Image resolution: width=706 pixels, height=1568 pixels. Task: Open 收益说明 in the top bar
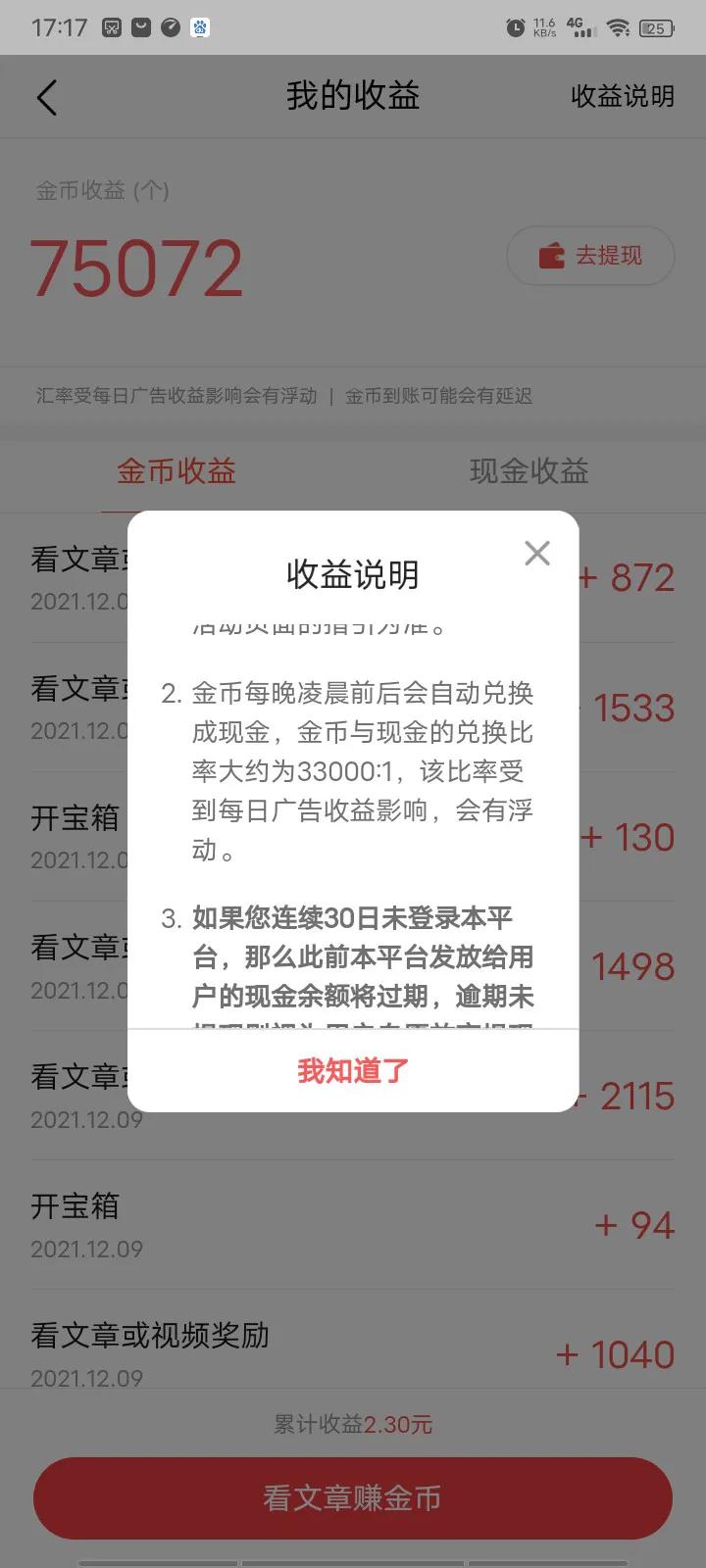coord(622,96)
